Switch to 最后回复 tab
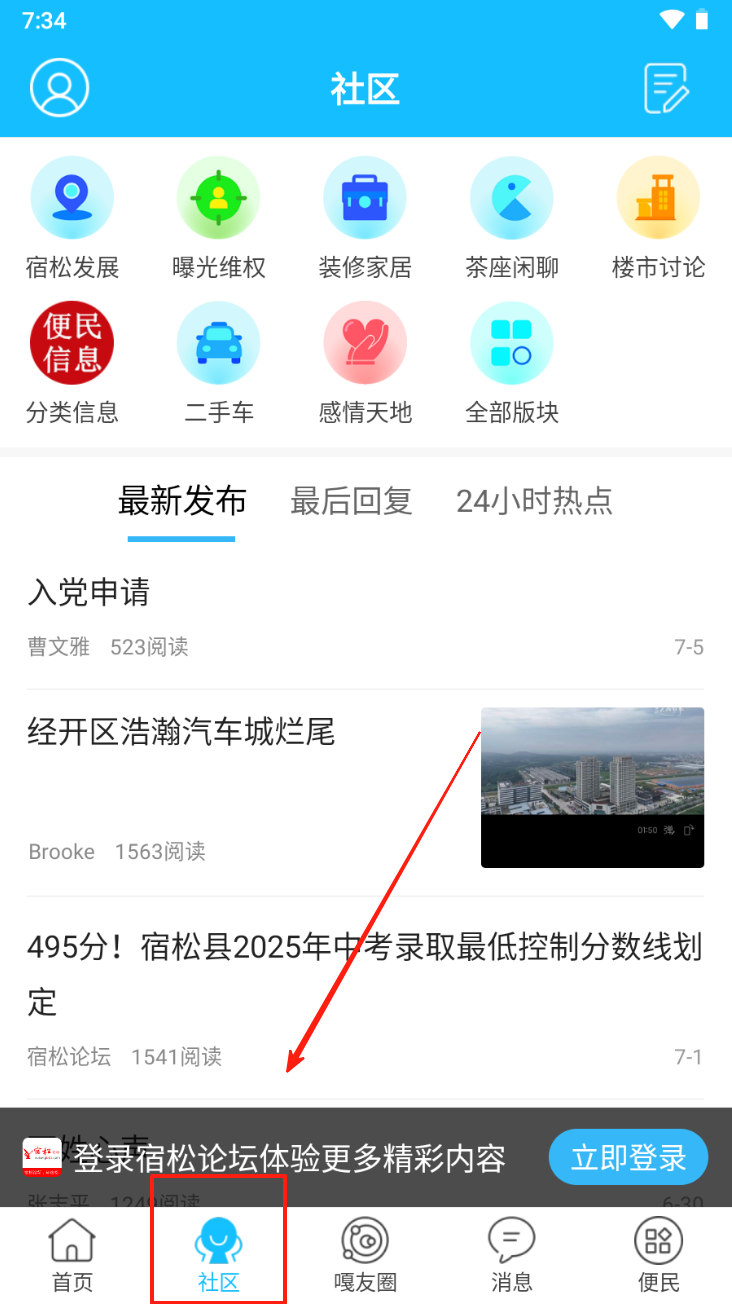The height and width of the screenshot is (1304, 732). click(x=351, y=501)
